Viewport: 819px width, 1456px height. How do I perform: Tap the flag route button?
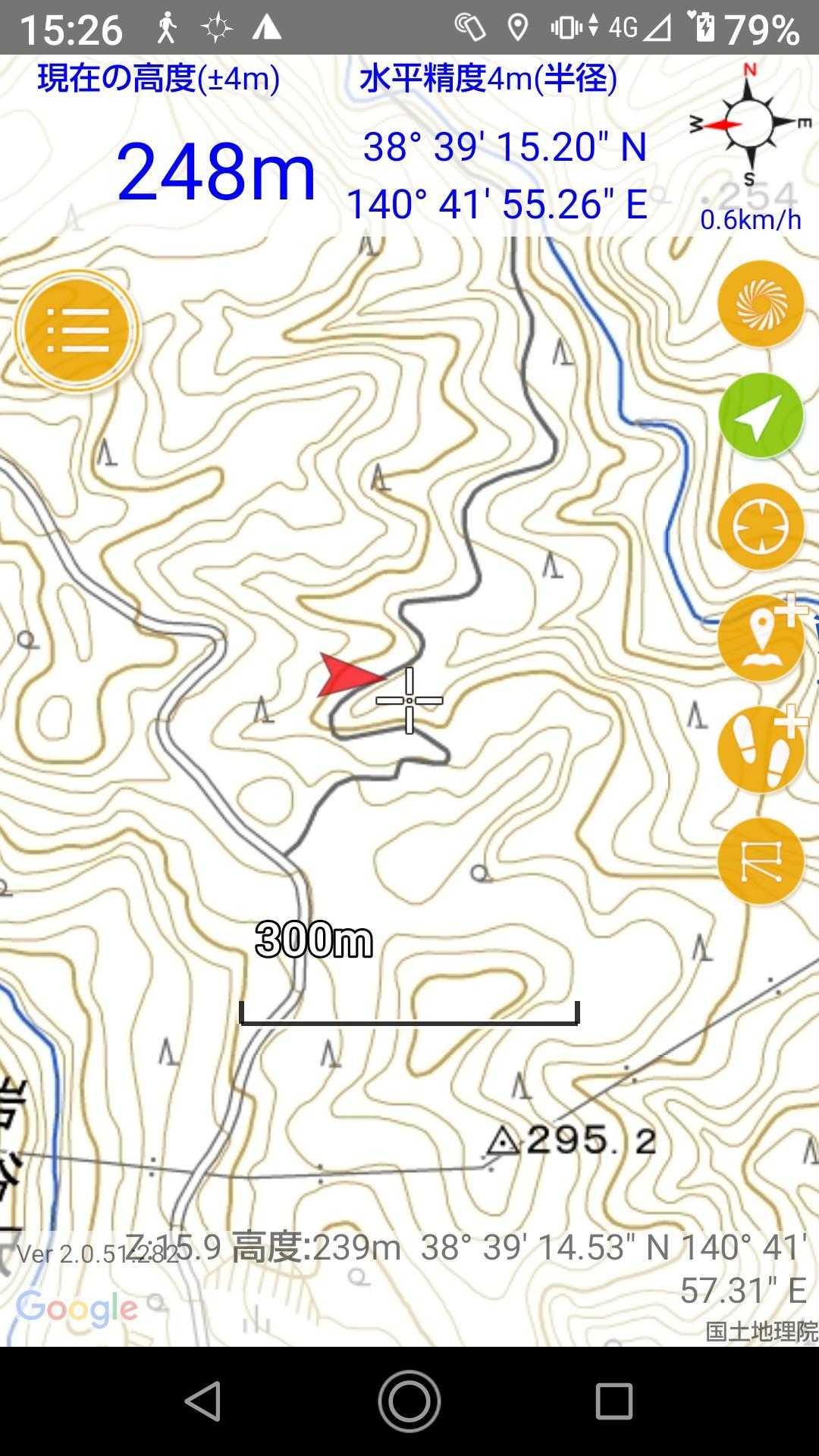761,861
